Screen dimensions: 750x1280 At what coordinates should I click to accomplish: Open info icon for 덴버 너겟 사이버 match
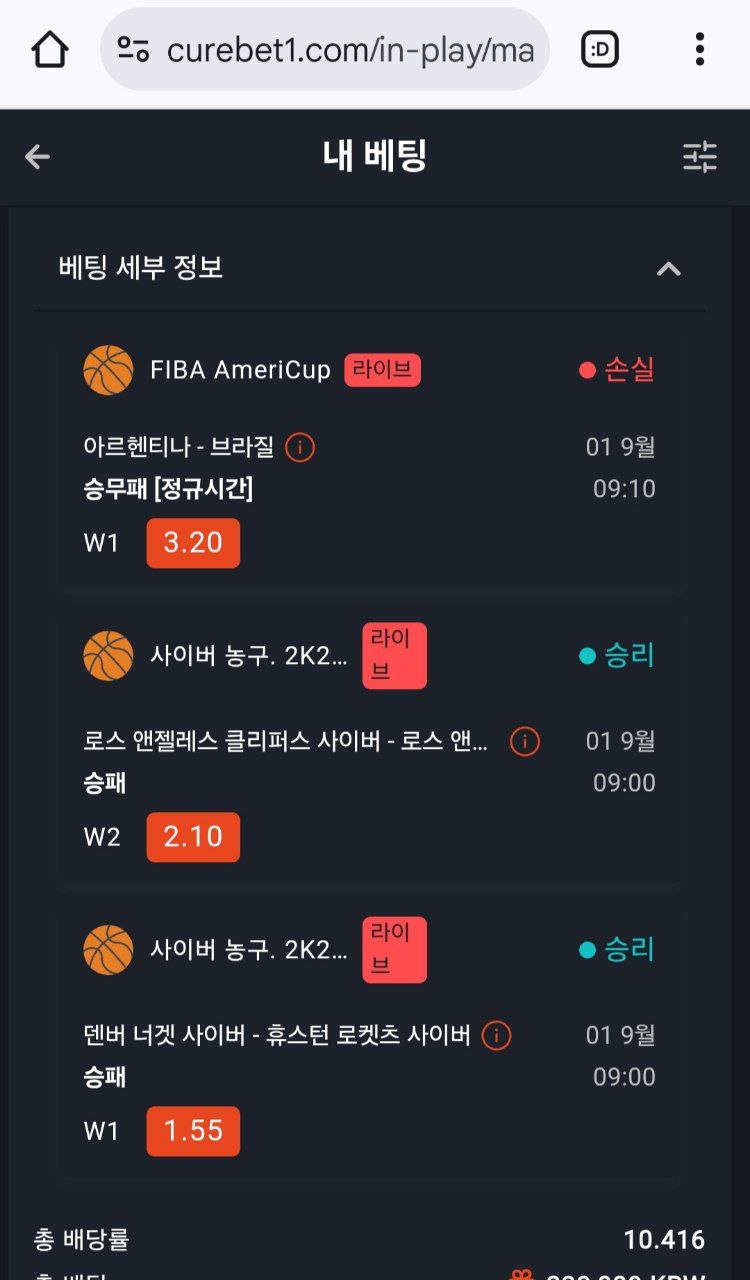497,1035
